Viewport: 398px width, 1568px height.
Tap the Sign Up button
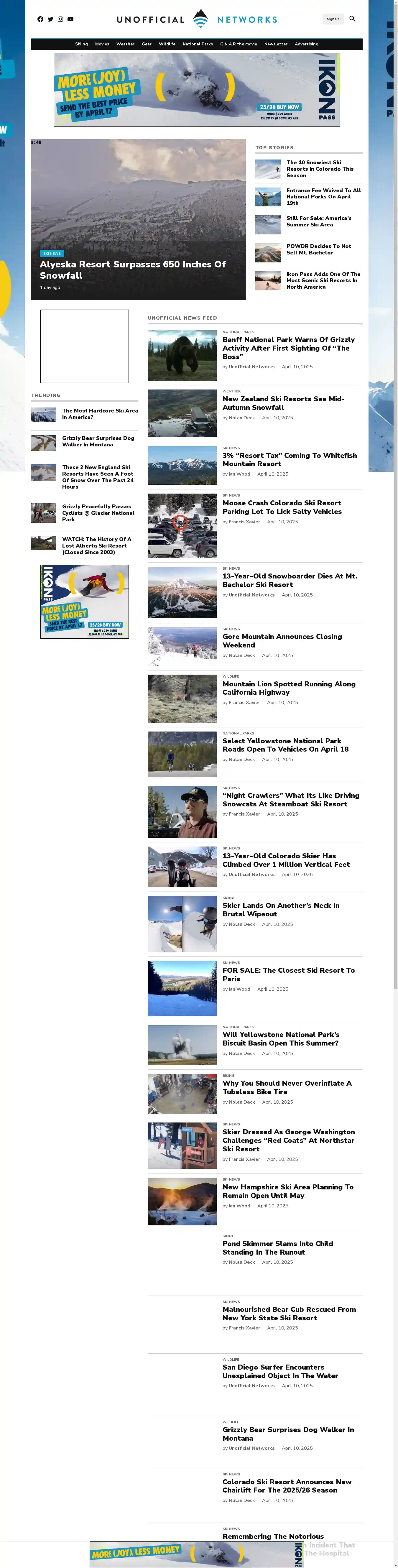(x=333, y=19)
